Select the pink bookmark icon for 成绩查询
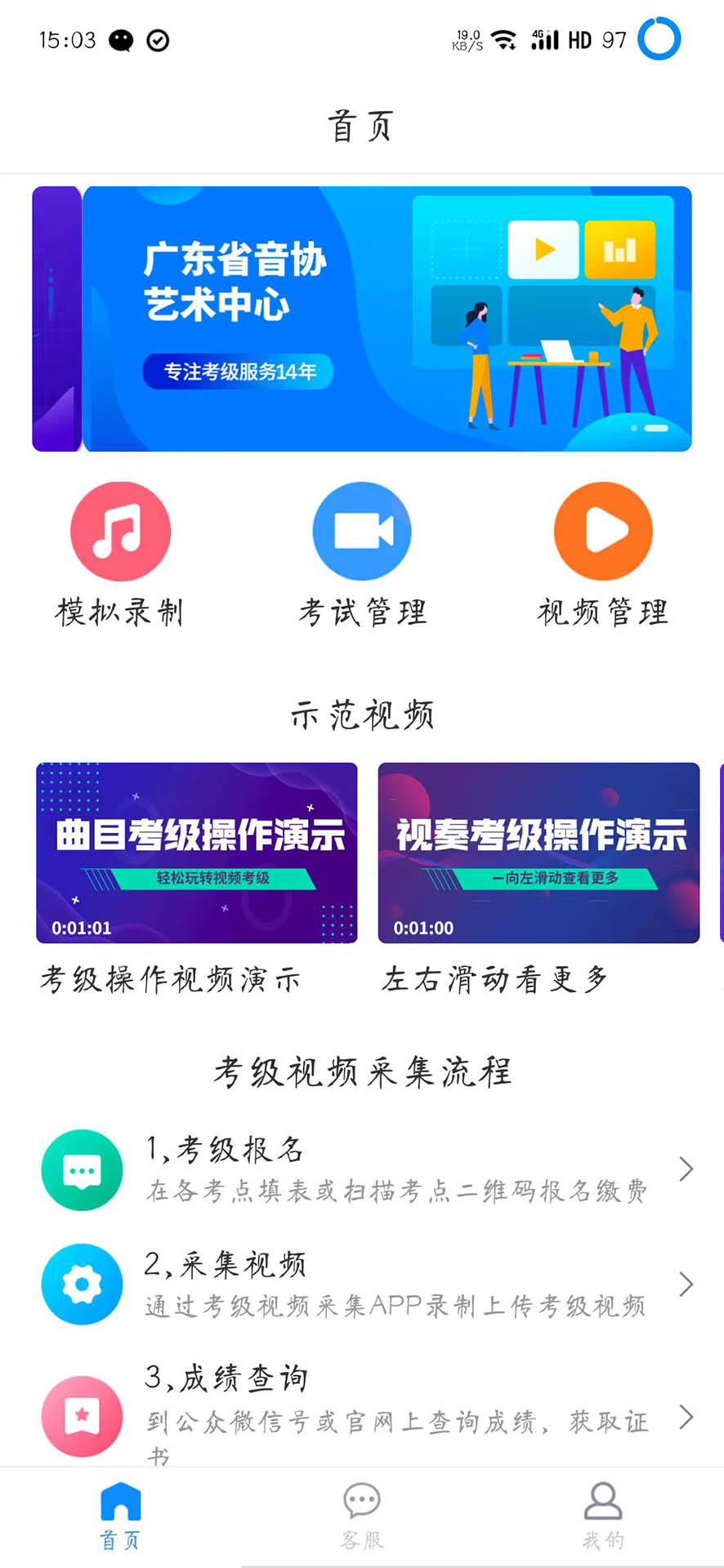724x1568 pixels. click(x=82, y=1417)
